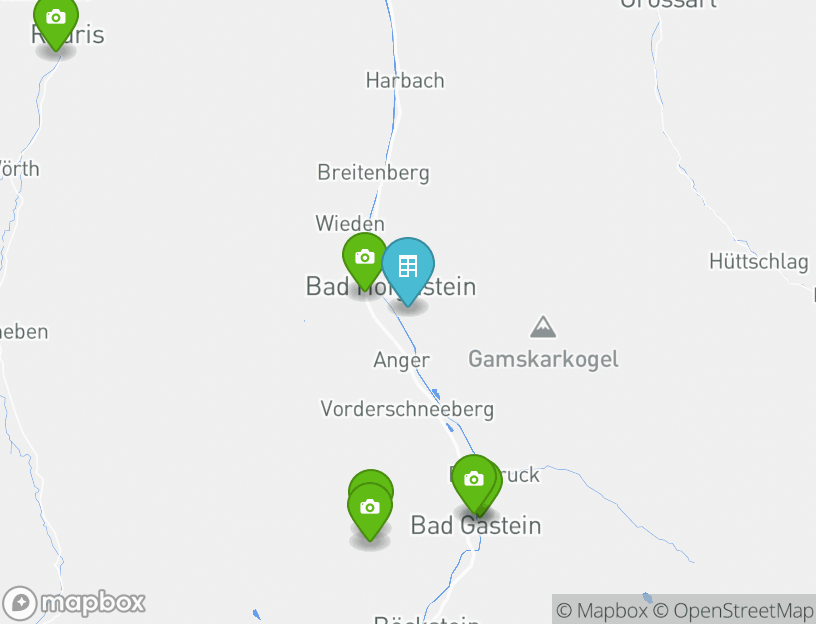Screen dimensions: 816x624
Task: Tap the green camera pin near Wieden
Action: coord(365,257)
